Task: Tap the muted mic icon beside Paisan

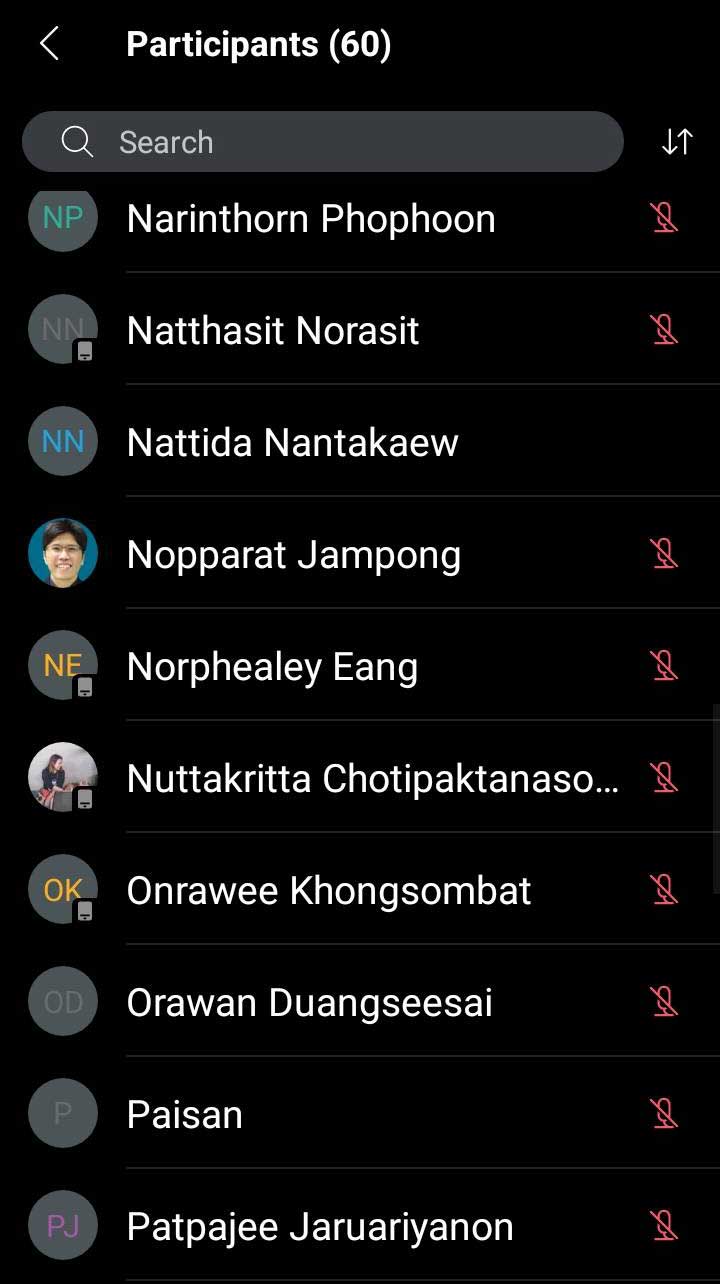Action: 663,1113
